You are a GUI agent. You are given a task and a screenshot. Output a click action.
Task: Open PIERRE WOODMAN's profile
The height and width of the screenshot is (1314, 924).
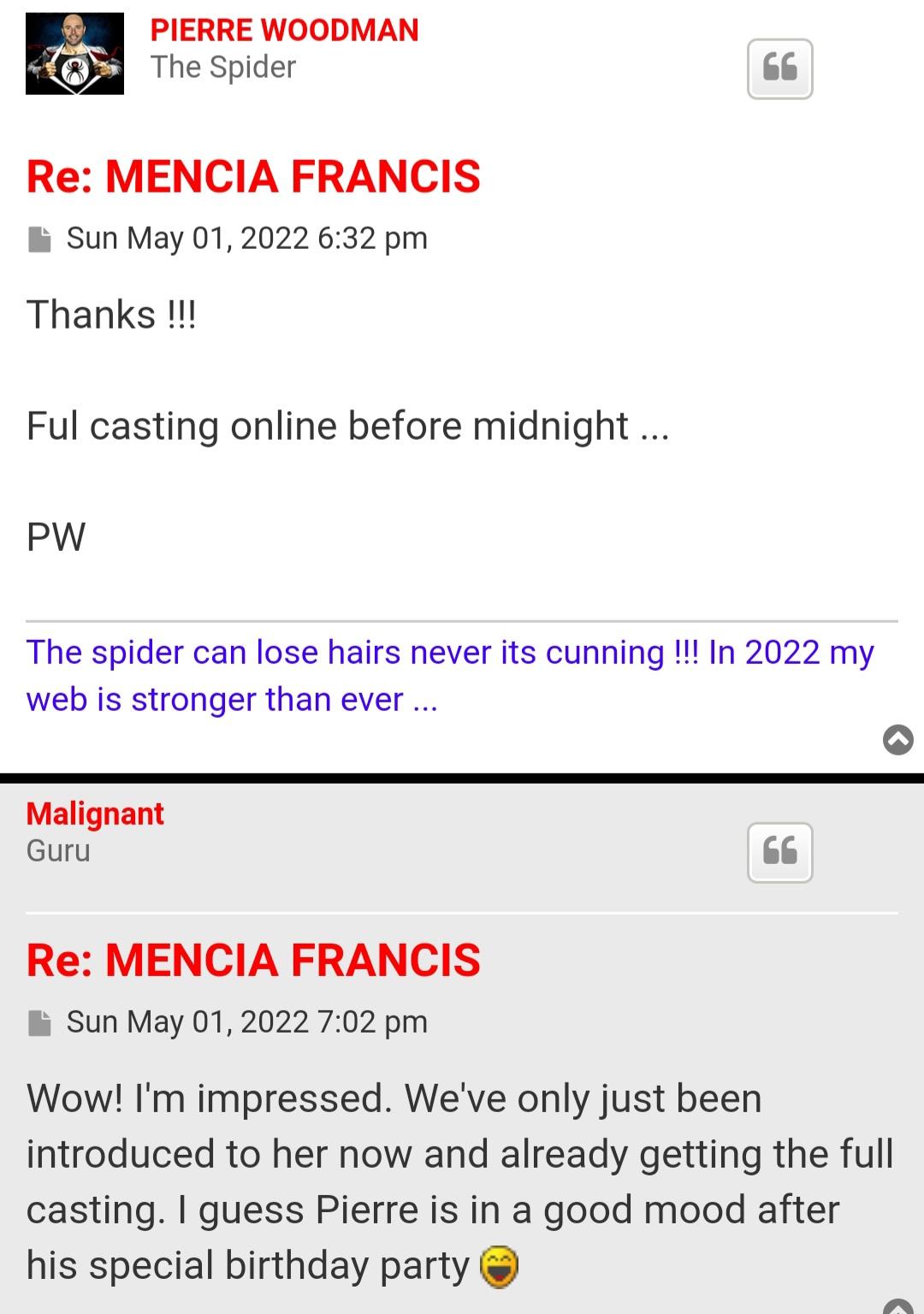pos(284,30)
